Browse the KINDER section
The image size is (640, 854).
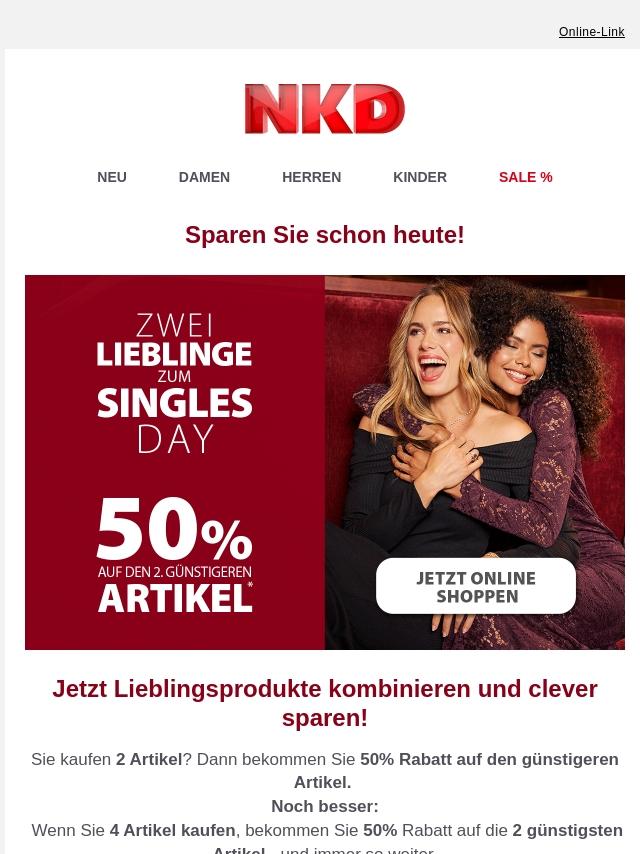coord(419,177)
